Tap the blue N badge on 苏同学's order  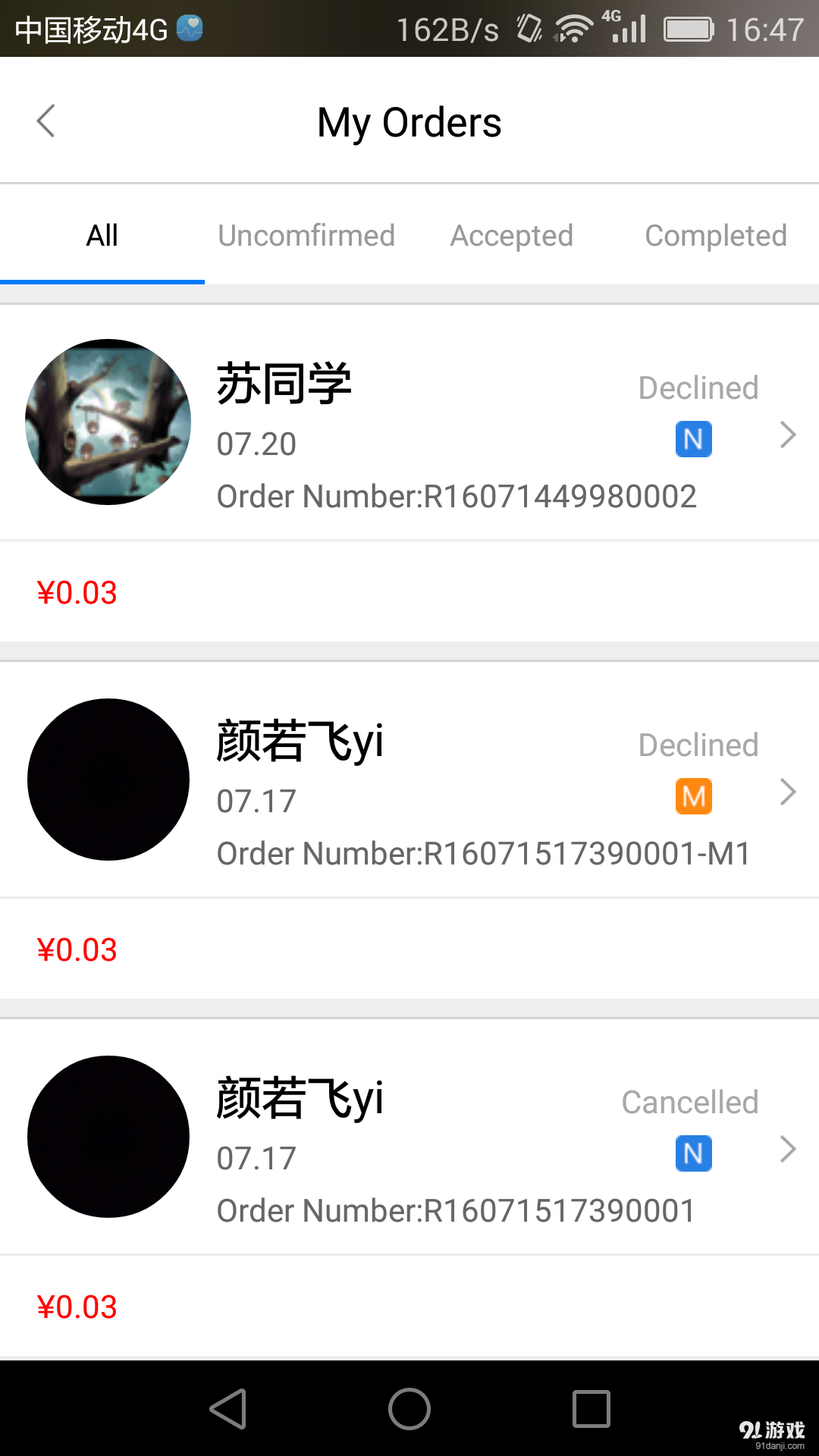tap(693, 438)
